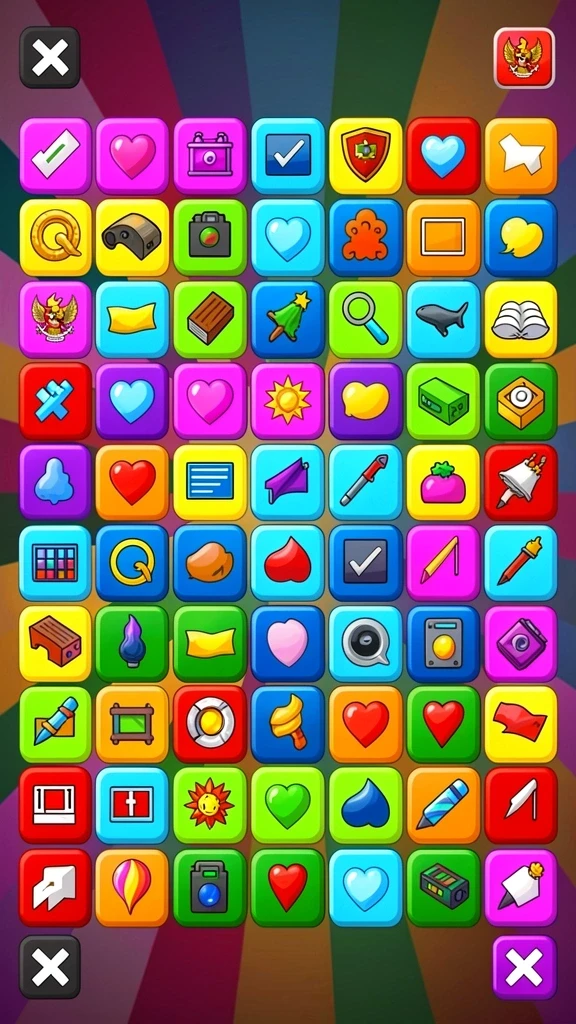Tap the ice cream cone tile

287,724
